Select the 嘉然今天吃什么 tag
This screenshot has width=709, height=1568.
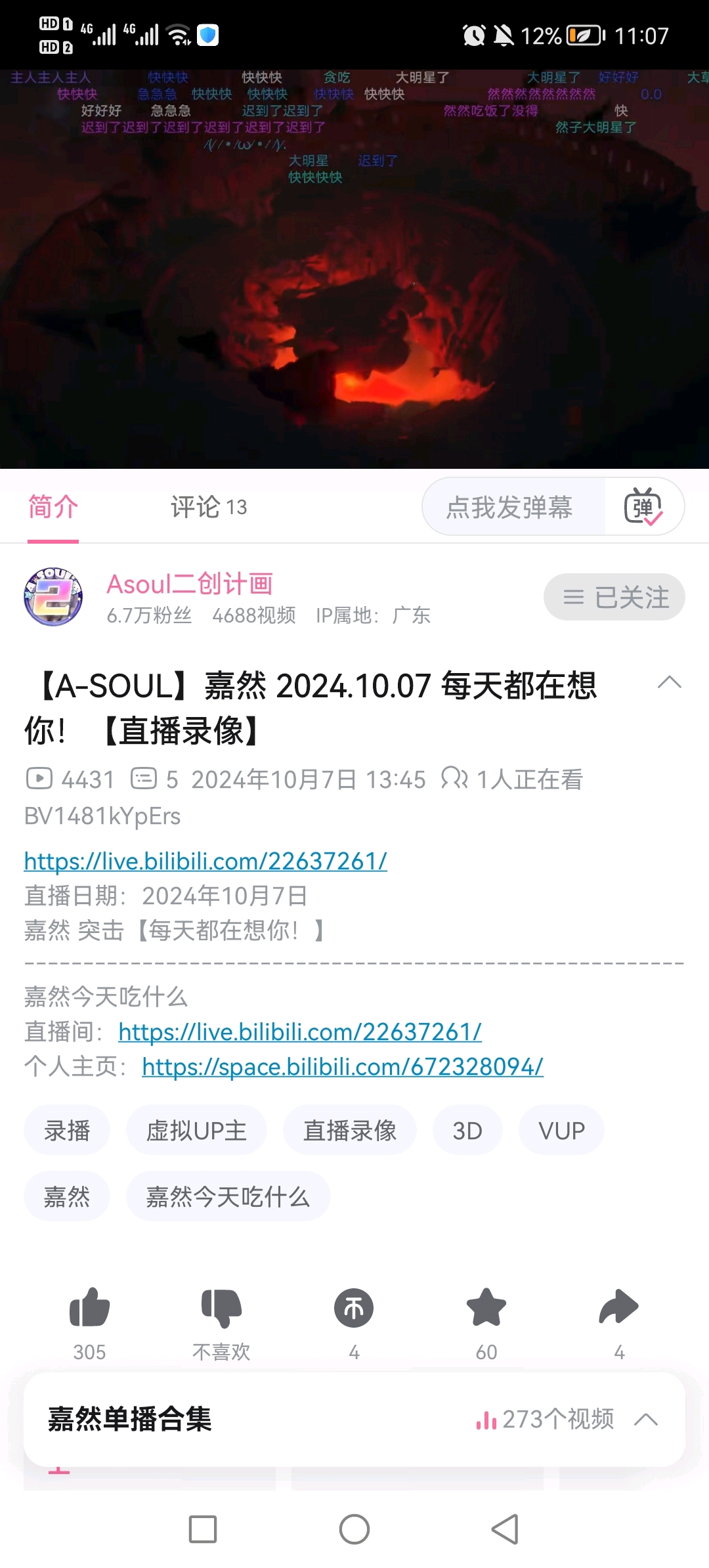228,1196
